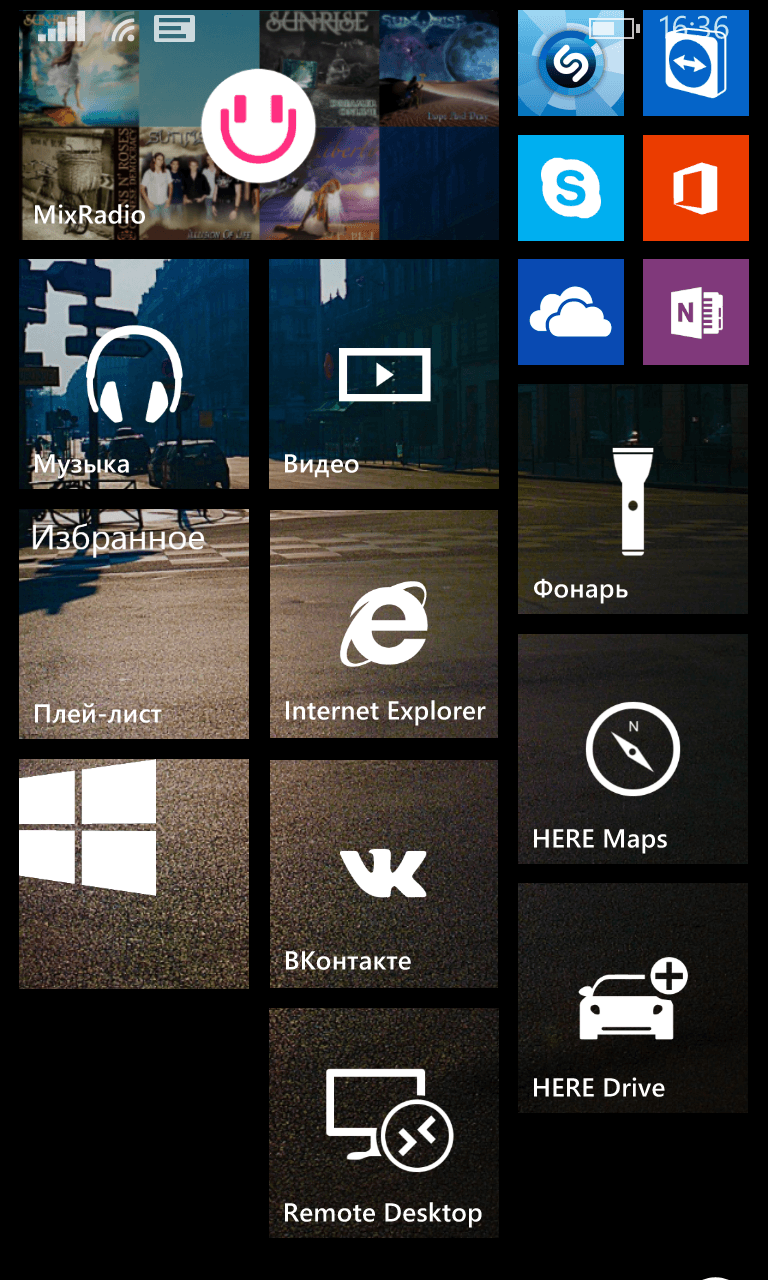Launch the Office tile
The width and height of the screenshot is (768, 1280).
coord(696,188)
